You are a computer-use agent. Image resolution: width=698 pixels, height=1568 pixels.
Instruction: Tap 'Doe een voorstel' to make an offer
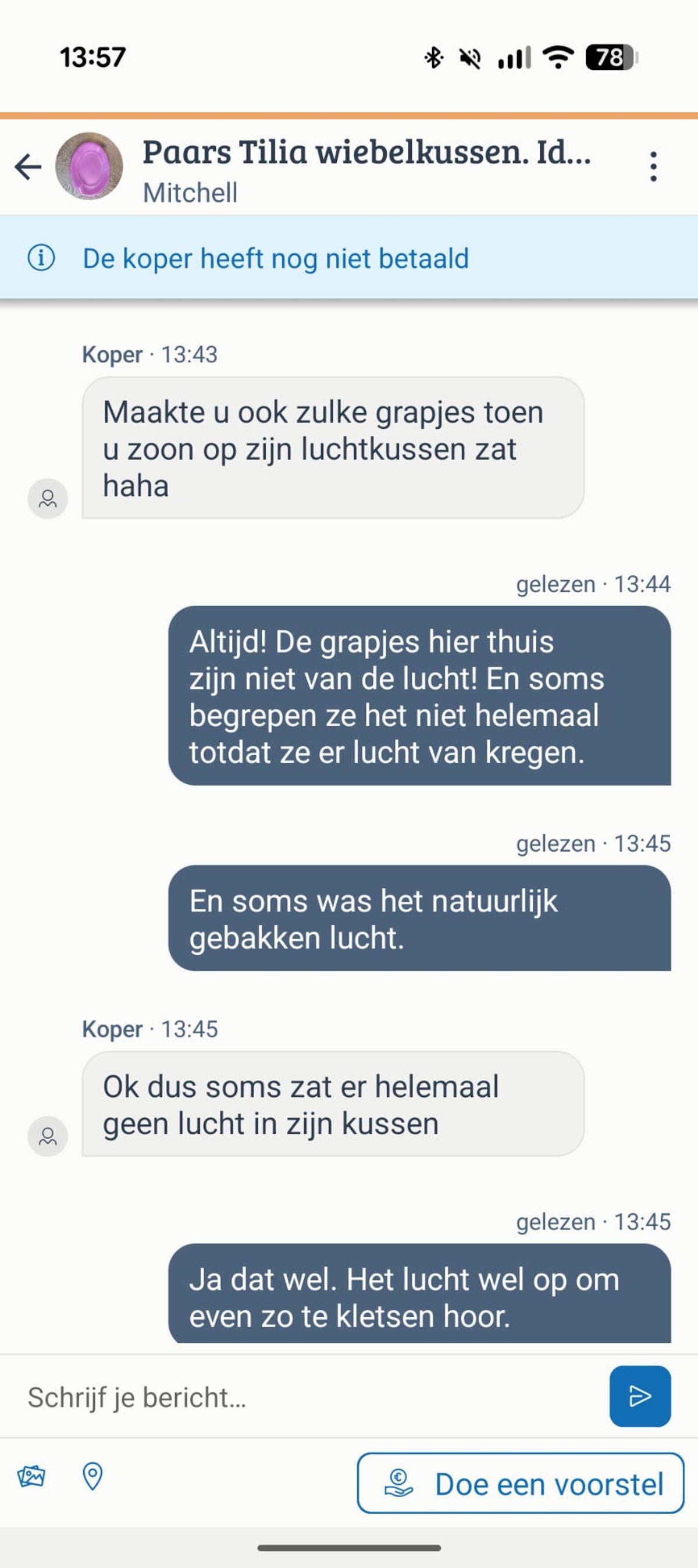click(x=521, y=1484)
